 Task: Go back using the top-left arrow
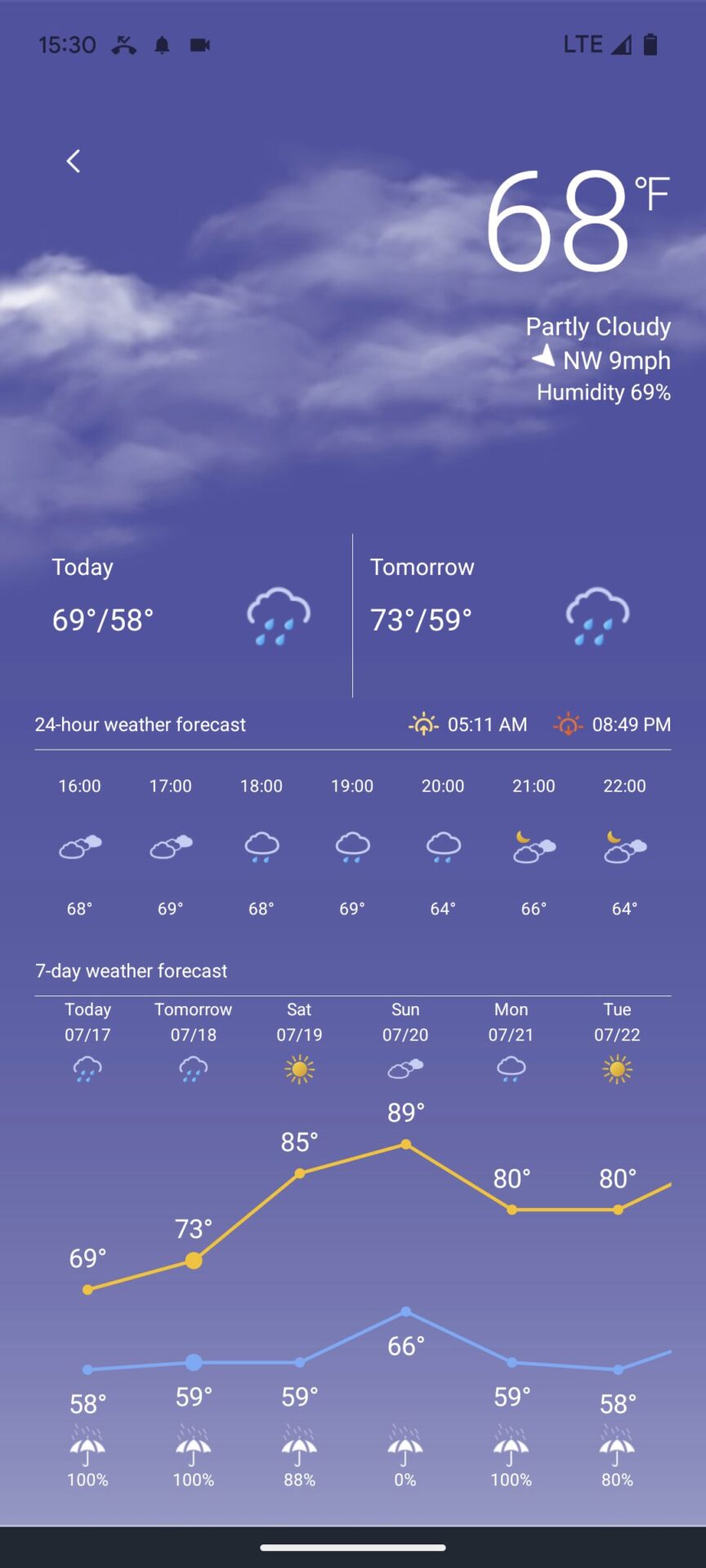[74, 161]
